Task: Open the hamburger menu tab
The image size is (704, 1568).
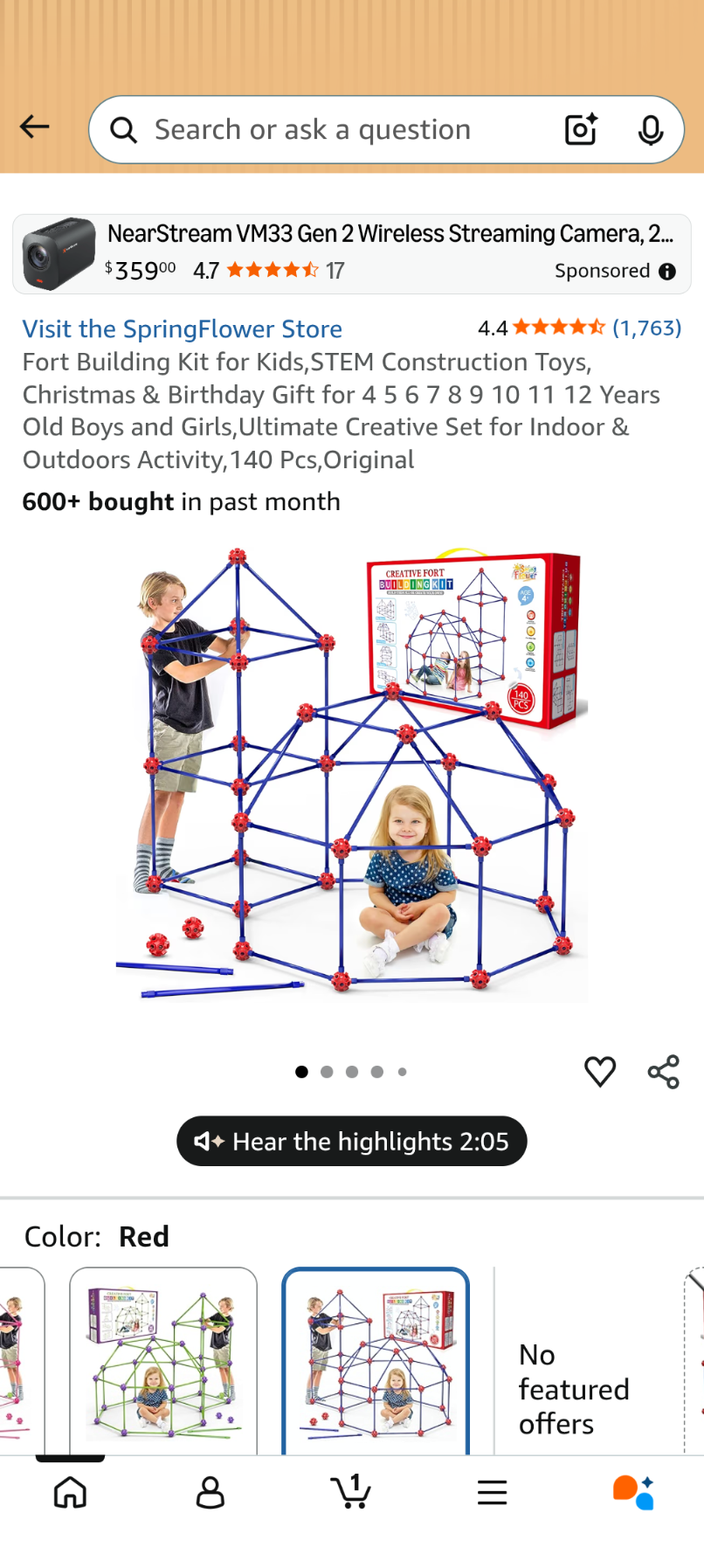Action: [x=493, y=1493]
